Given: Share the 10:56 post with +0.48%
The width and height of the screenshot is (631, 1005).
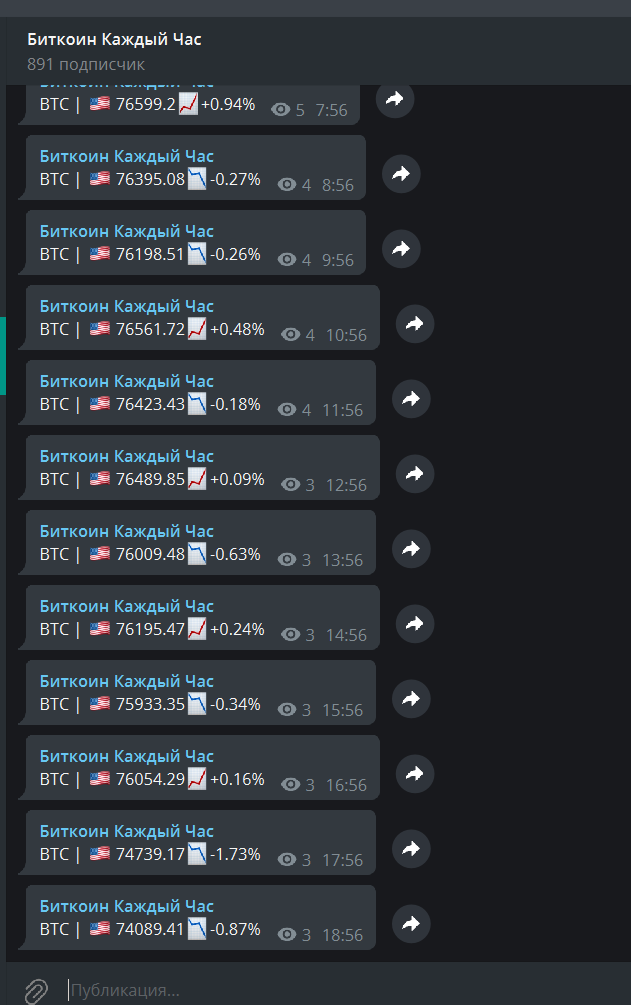Looking at the screenshot, I should (415, 323).
